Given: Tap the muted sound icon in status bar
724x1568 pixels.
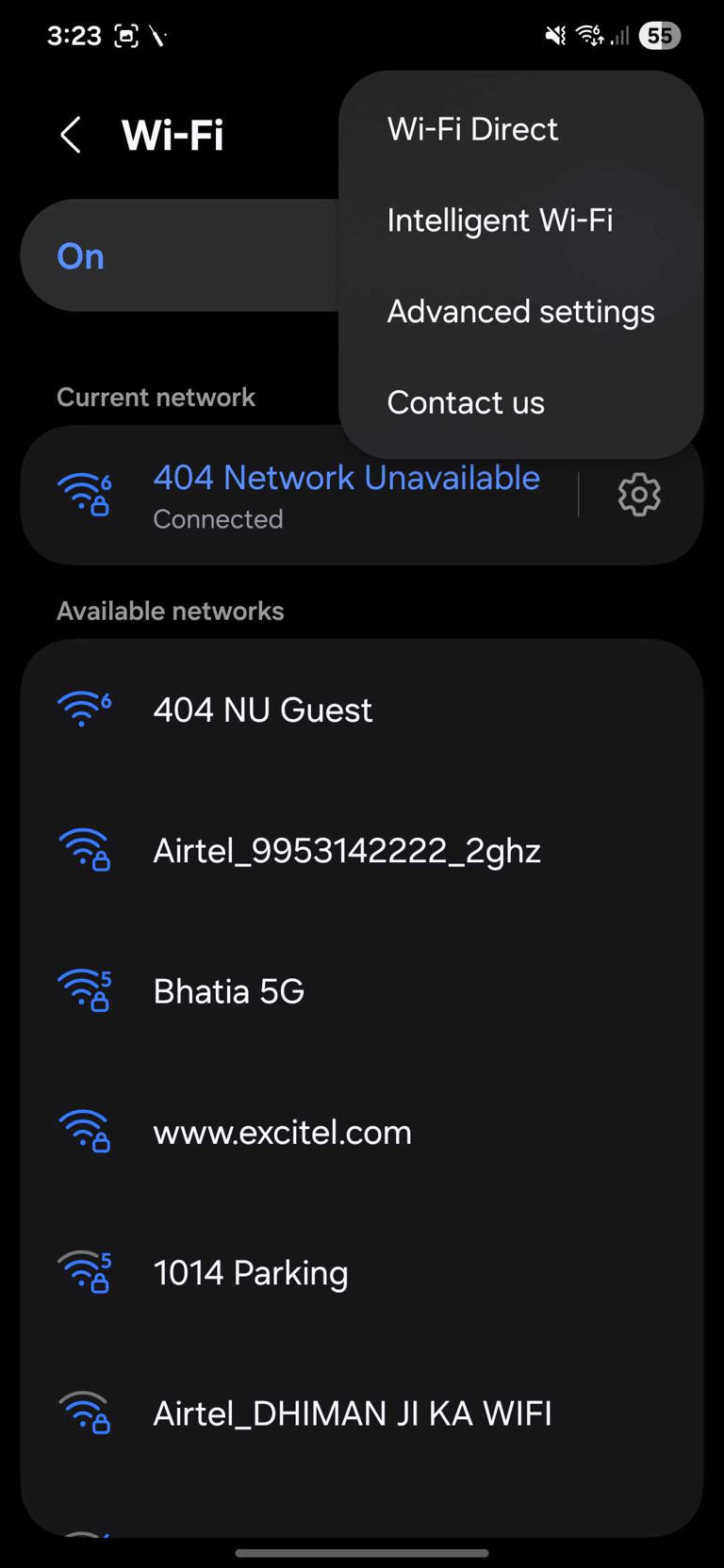Looking at the screenshot, I should (553, 35).
